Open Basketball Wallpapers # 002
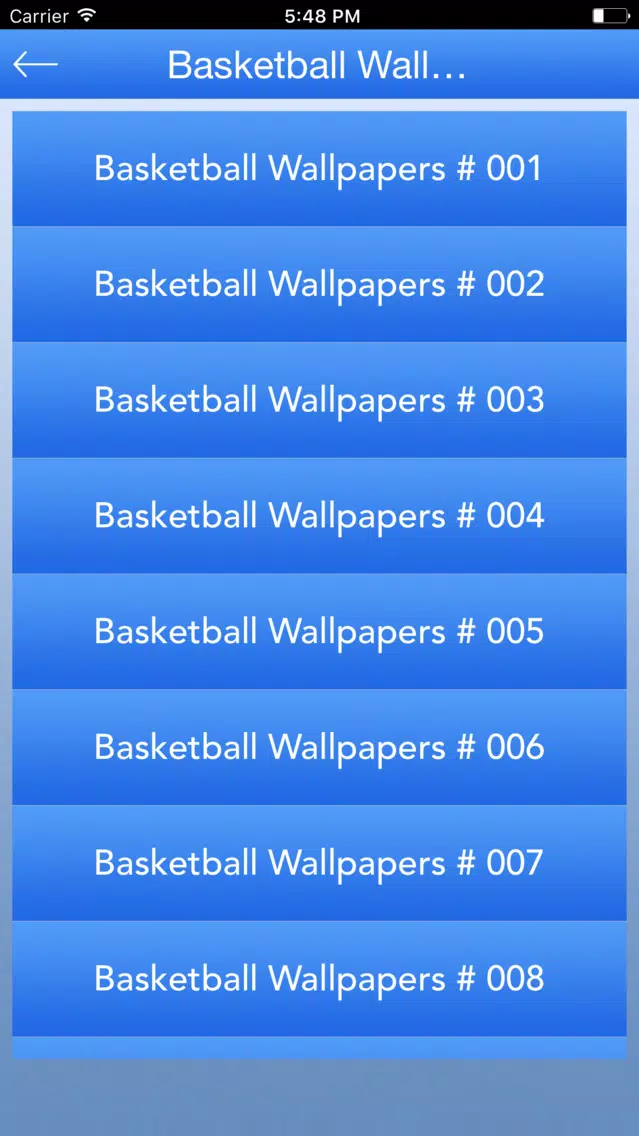Image resolution: width=639 pixels, height=1136 pixels. tap(320, 284)
